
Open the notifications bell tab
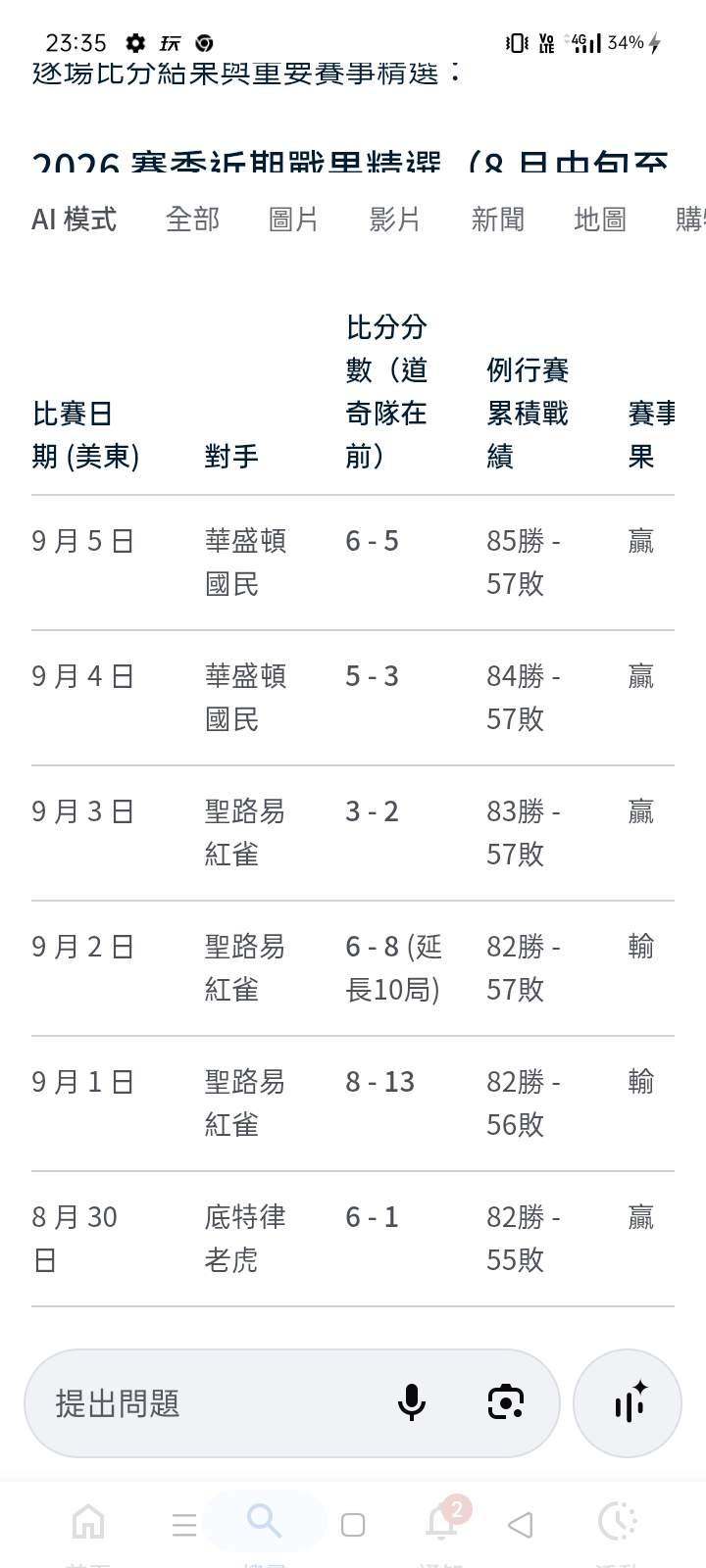point(441,1522)
